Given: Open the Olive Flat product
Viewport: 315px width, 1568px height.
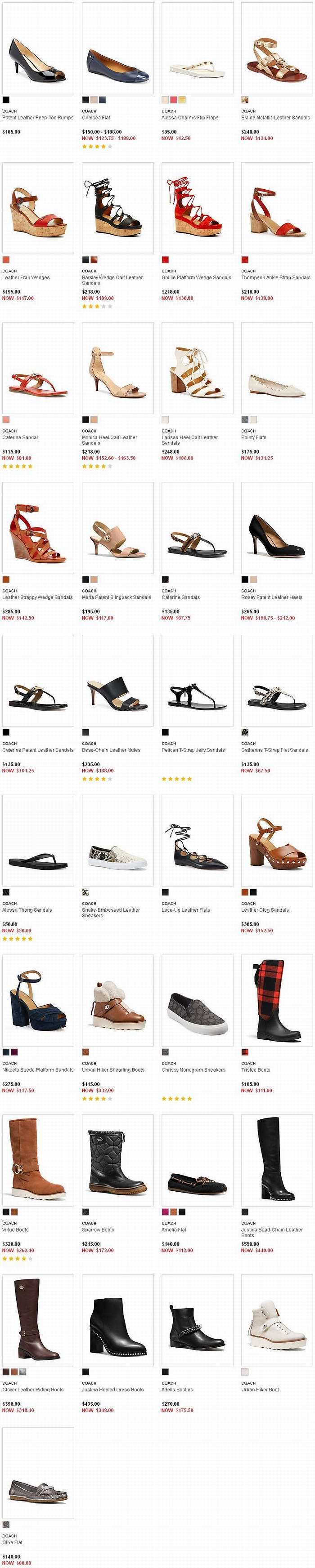Looking at the screenshot, I should [13, 1542].
